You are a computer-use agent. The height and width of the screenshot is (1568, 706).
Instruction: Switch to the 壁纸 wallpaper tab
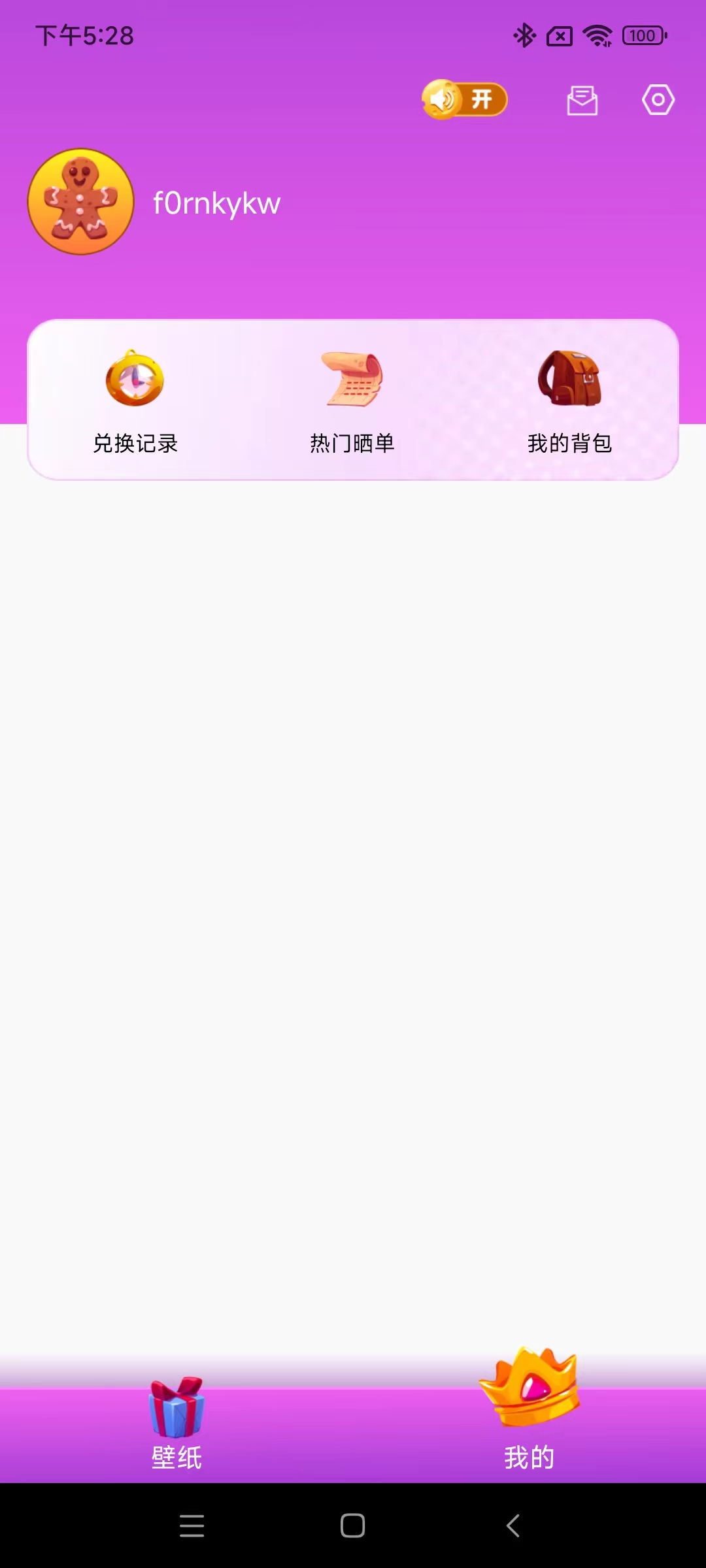point(176,1424)
